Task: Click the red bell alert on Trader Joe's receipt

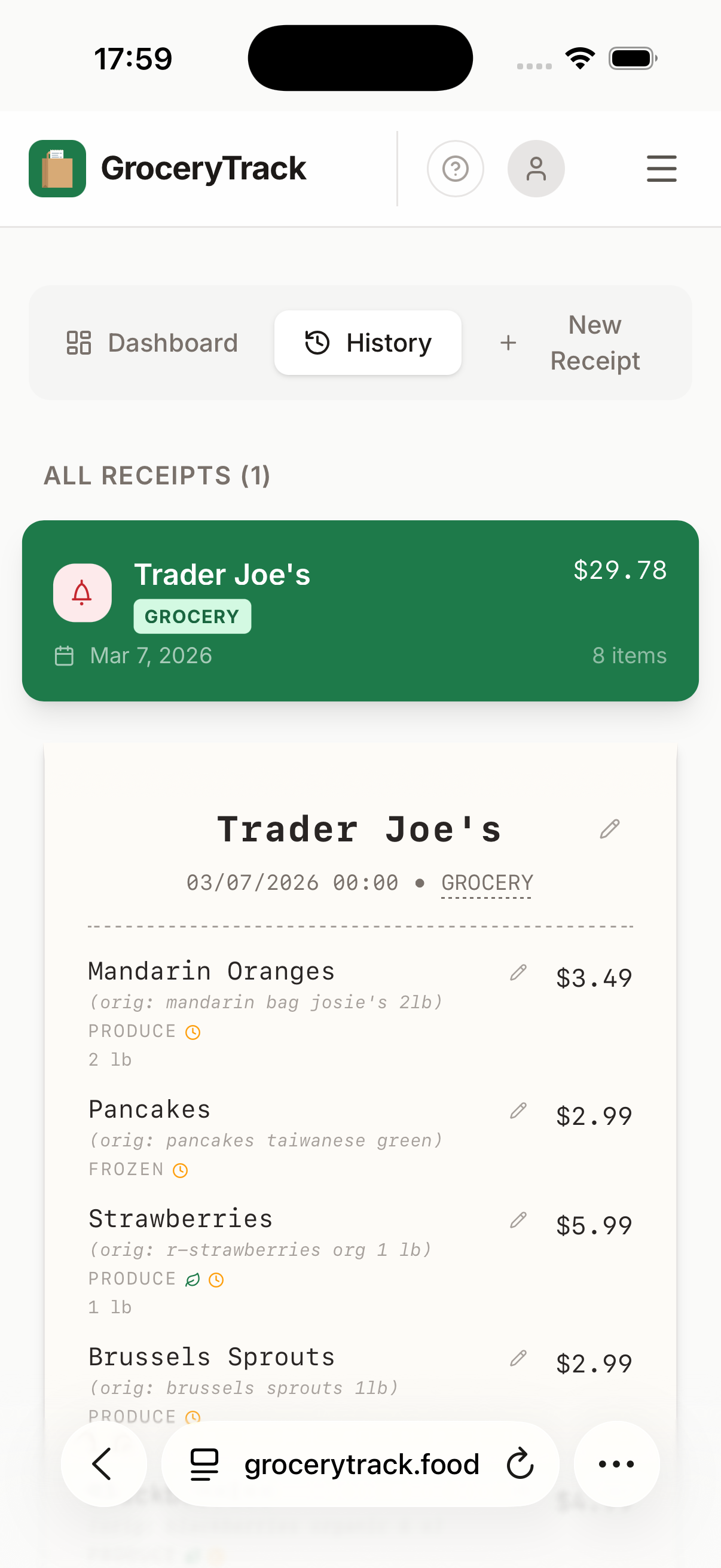Action: (82, 592)
